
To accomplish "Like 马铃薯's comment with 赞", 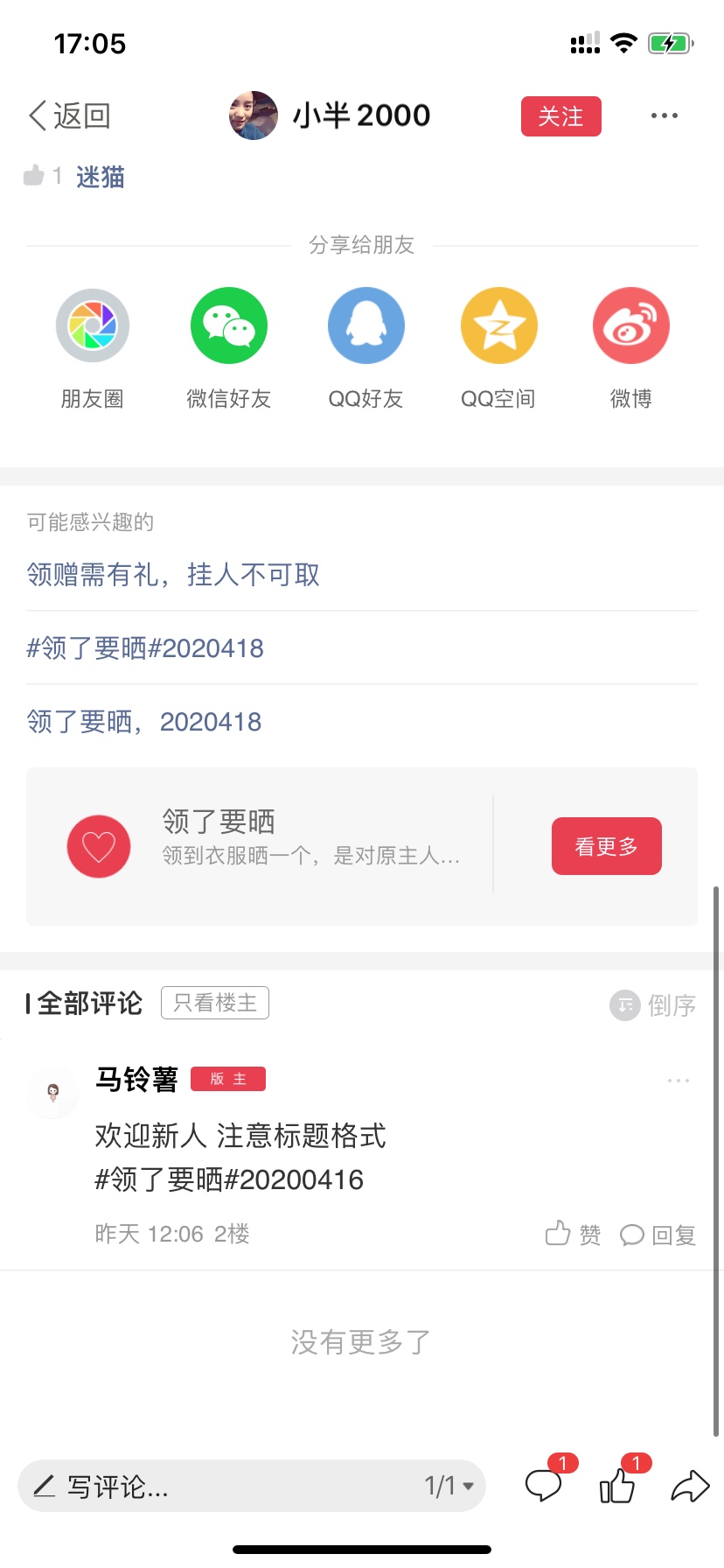I will click(574, 1235).
